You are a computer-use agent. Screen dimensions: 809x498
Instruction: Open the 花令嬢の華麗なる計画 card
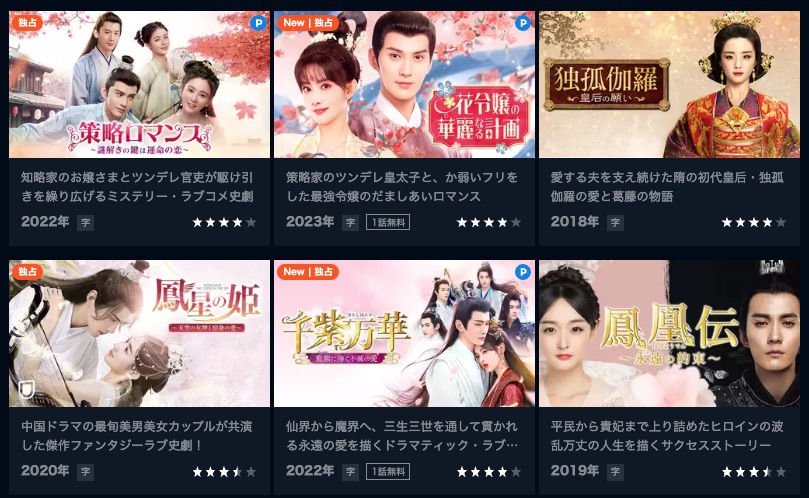[x=405, y=85]
